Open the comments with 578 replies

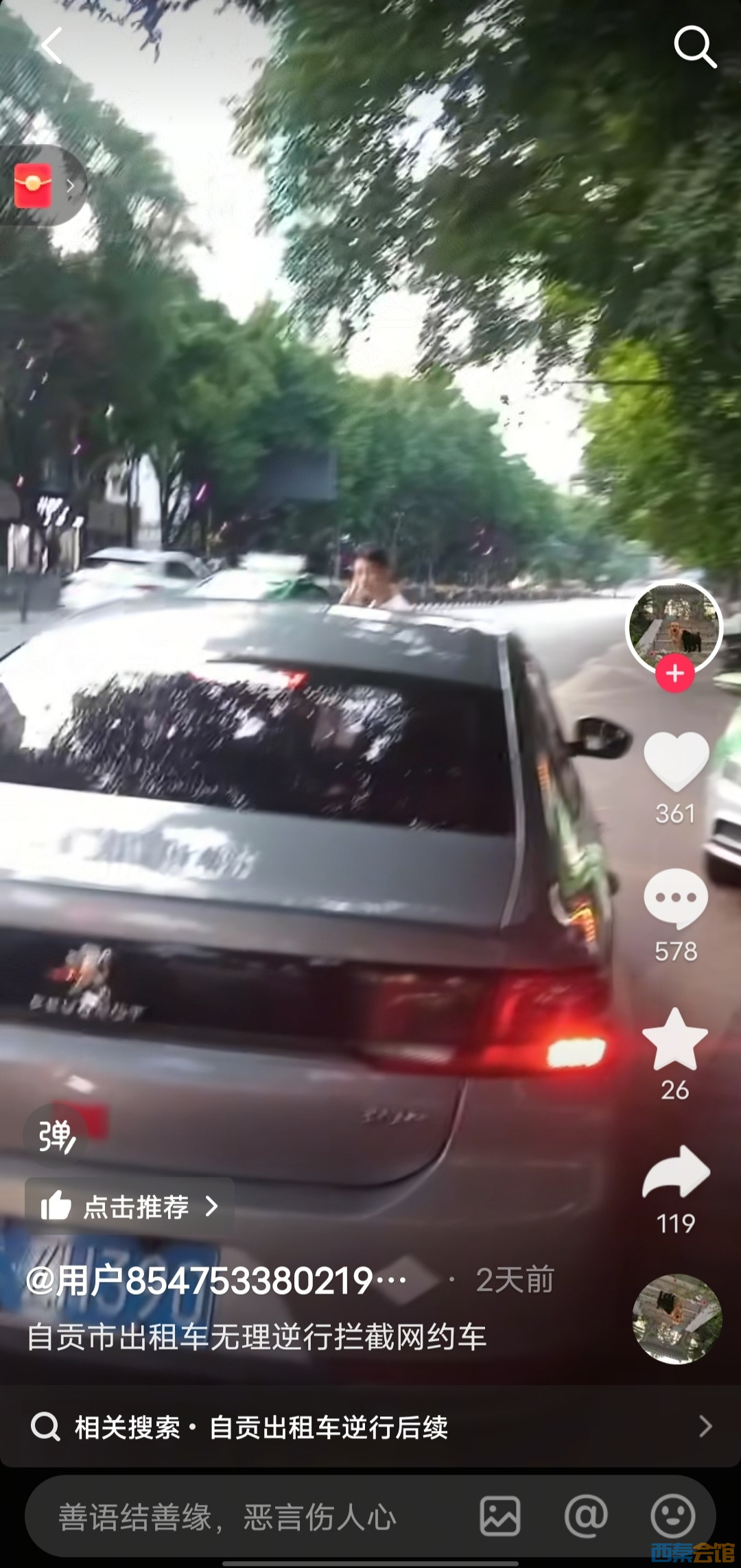tap(676, 899)
